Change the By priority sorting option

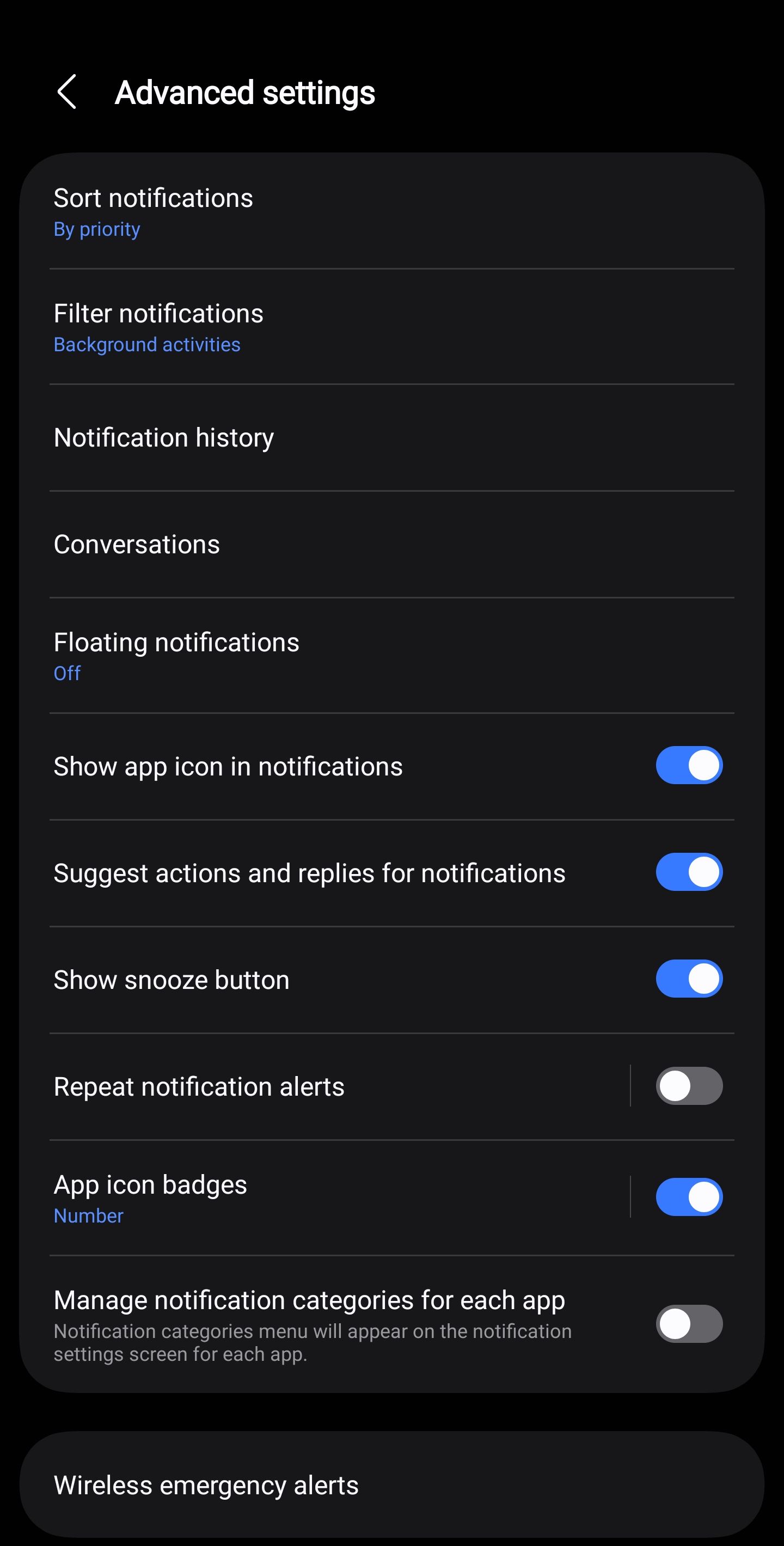96,229
